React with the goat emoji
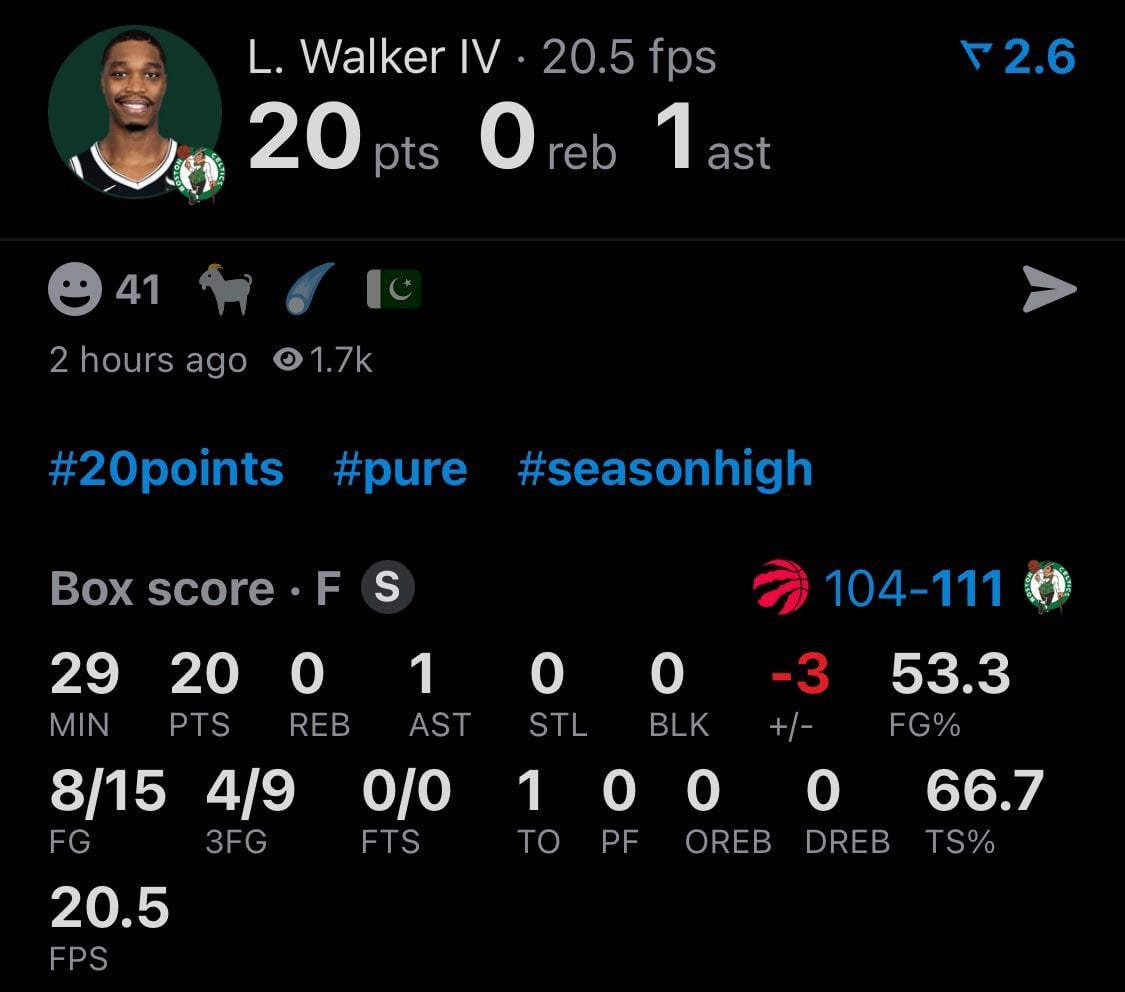This screenshot has width=1125, height=992. (226, 289)
